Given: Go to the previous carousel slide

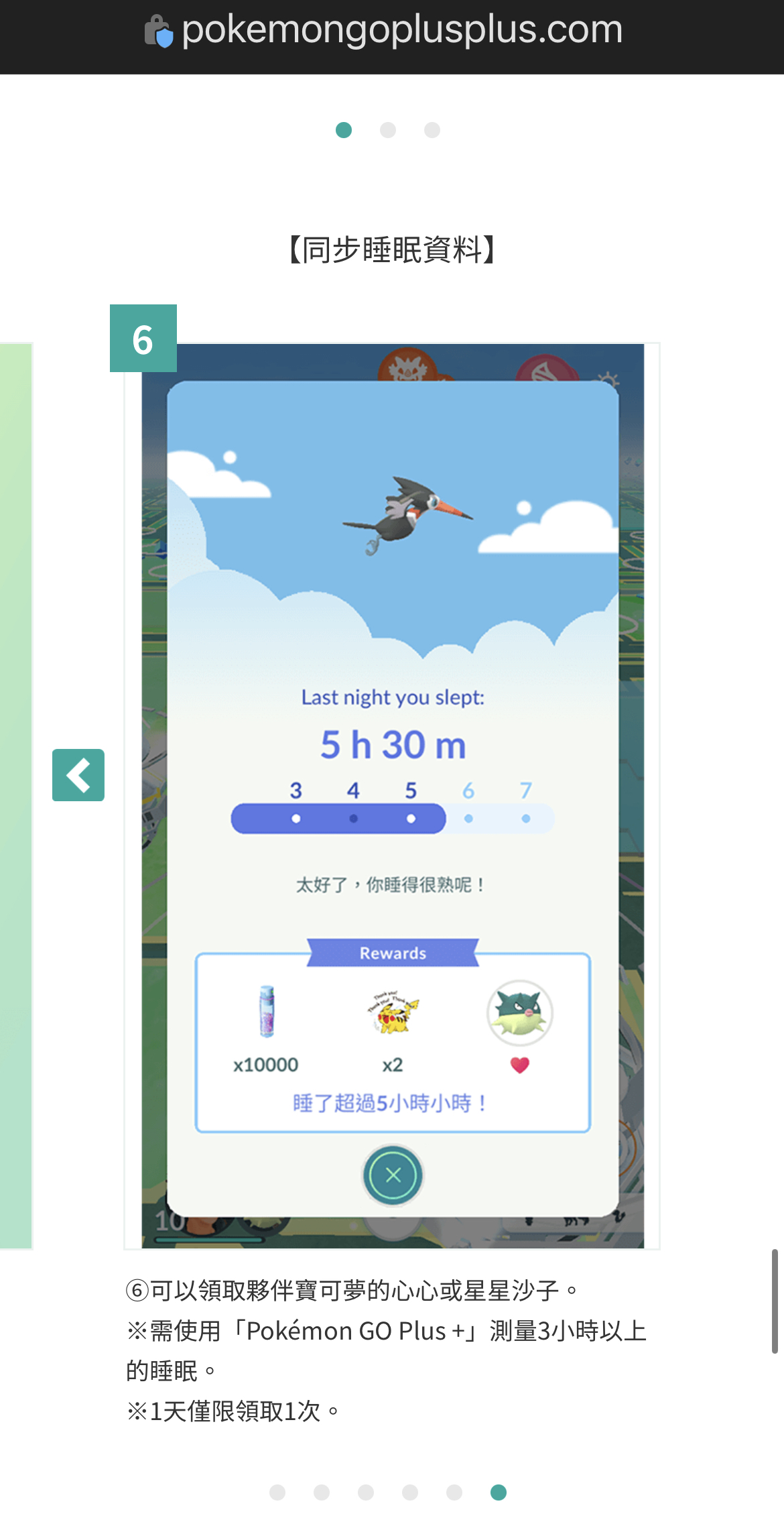Looking at the screenshot, I should click(78, 775).
